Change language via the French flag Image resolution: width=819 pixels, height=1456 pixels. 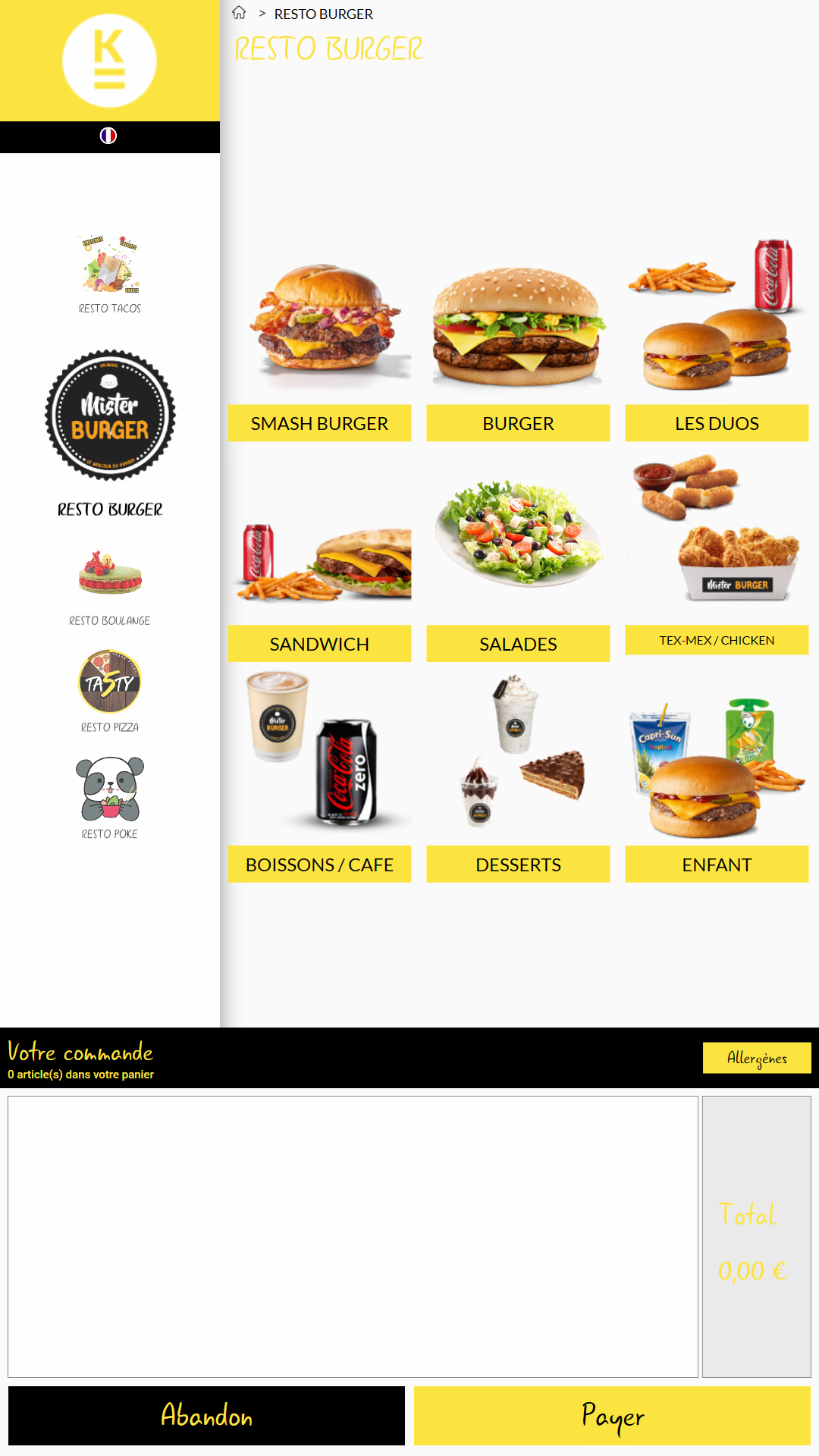108,136
